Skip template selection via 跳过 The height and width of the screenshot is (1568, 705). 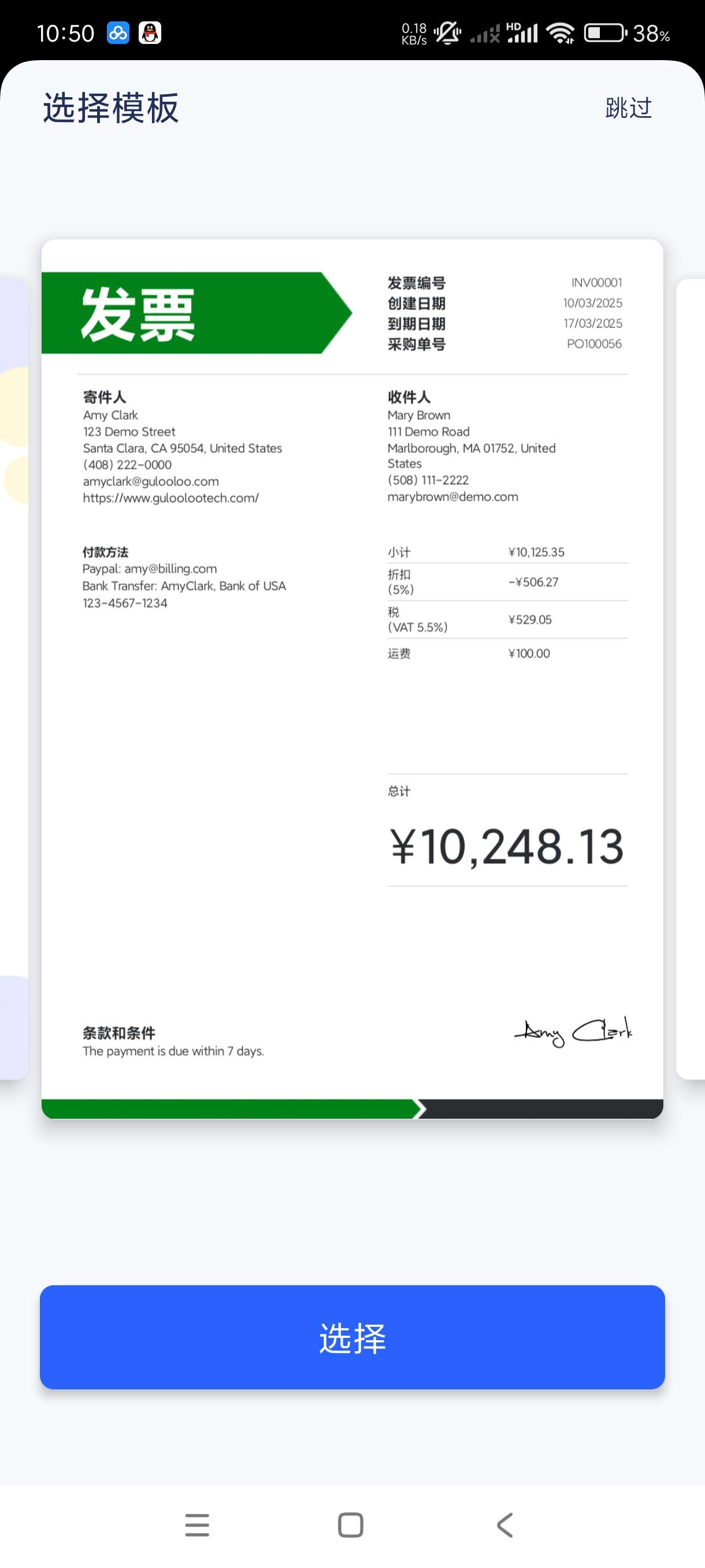point(628,108)
